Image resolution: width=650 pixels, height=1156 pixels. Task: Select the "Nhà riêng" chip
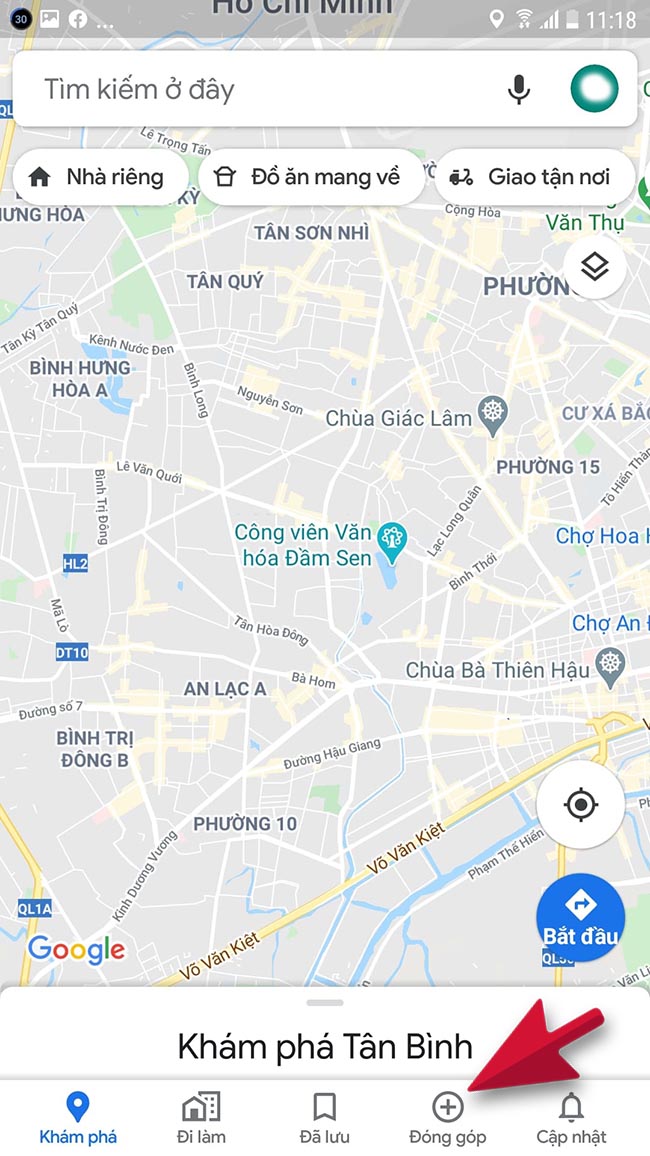tap(99, 177)
